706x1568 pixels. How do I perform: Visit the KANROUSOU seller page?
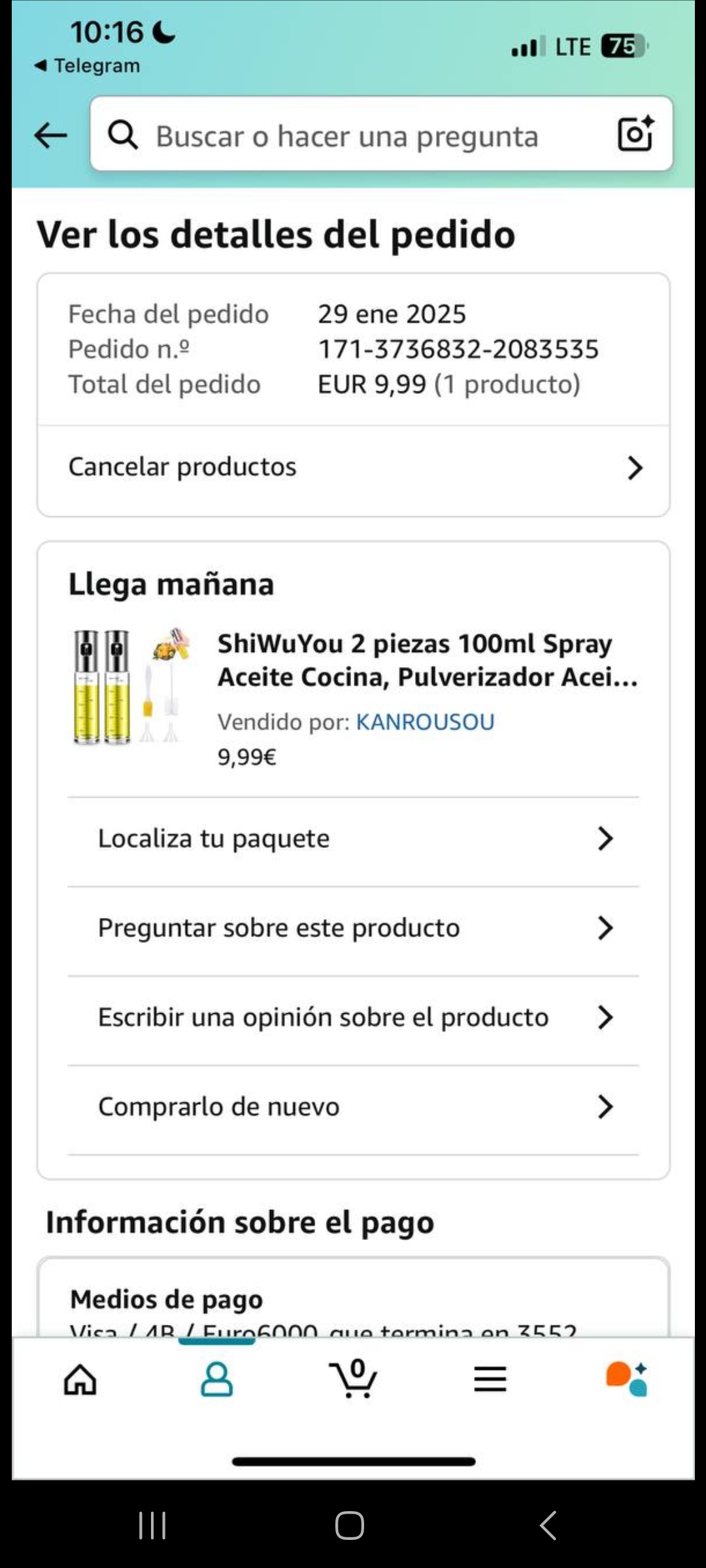click(x=425, y=722)
